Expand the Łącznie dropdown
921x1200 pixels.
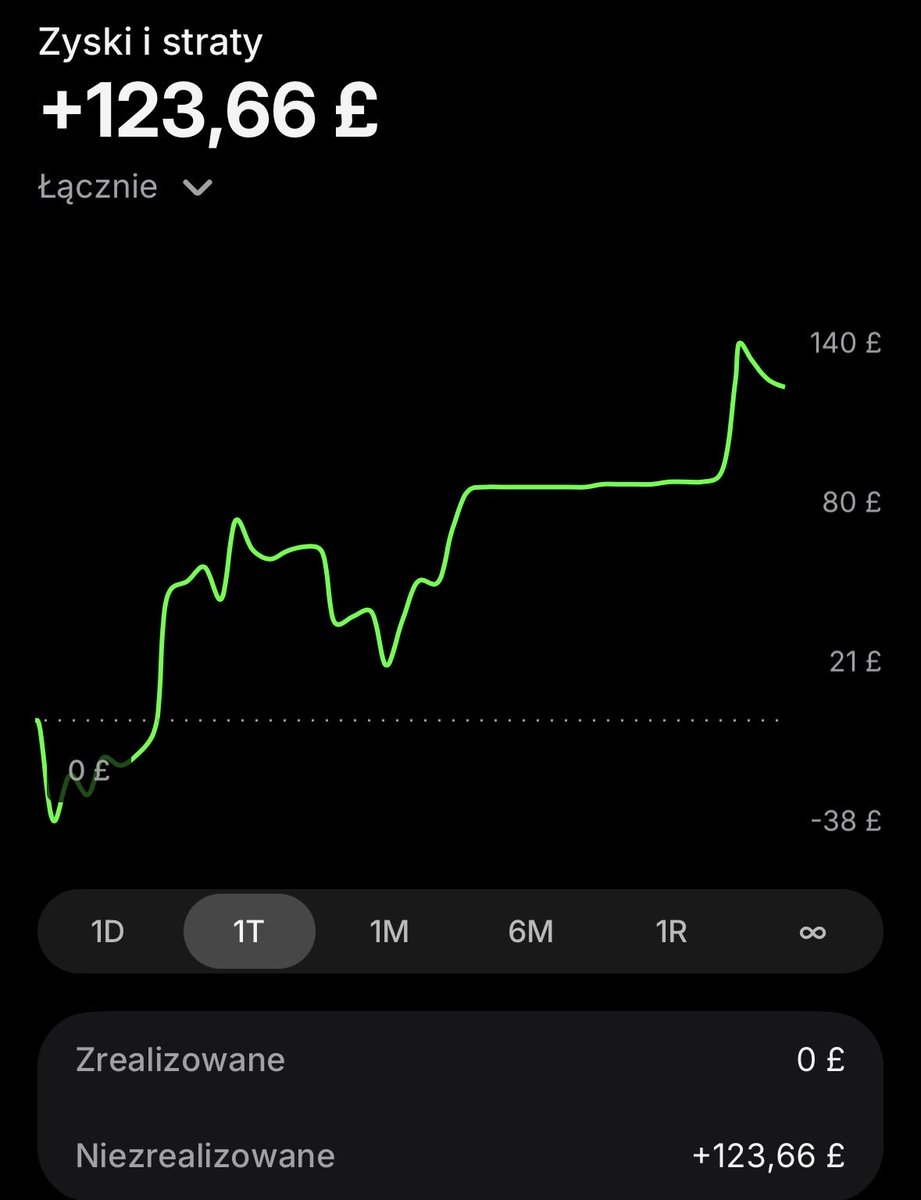[x=126, y=187]
